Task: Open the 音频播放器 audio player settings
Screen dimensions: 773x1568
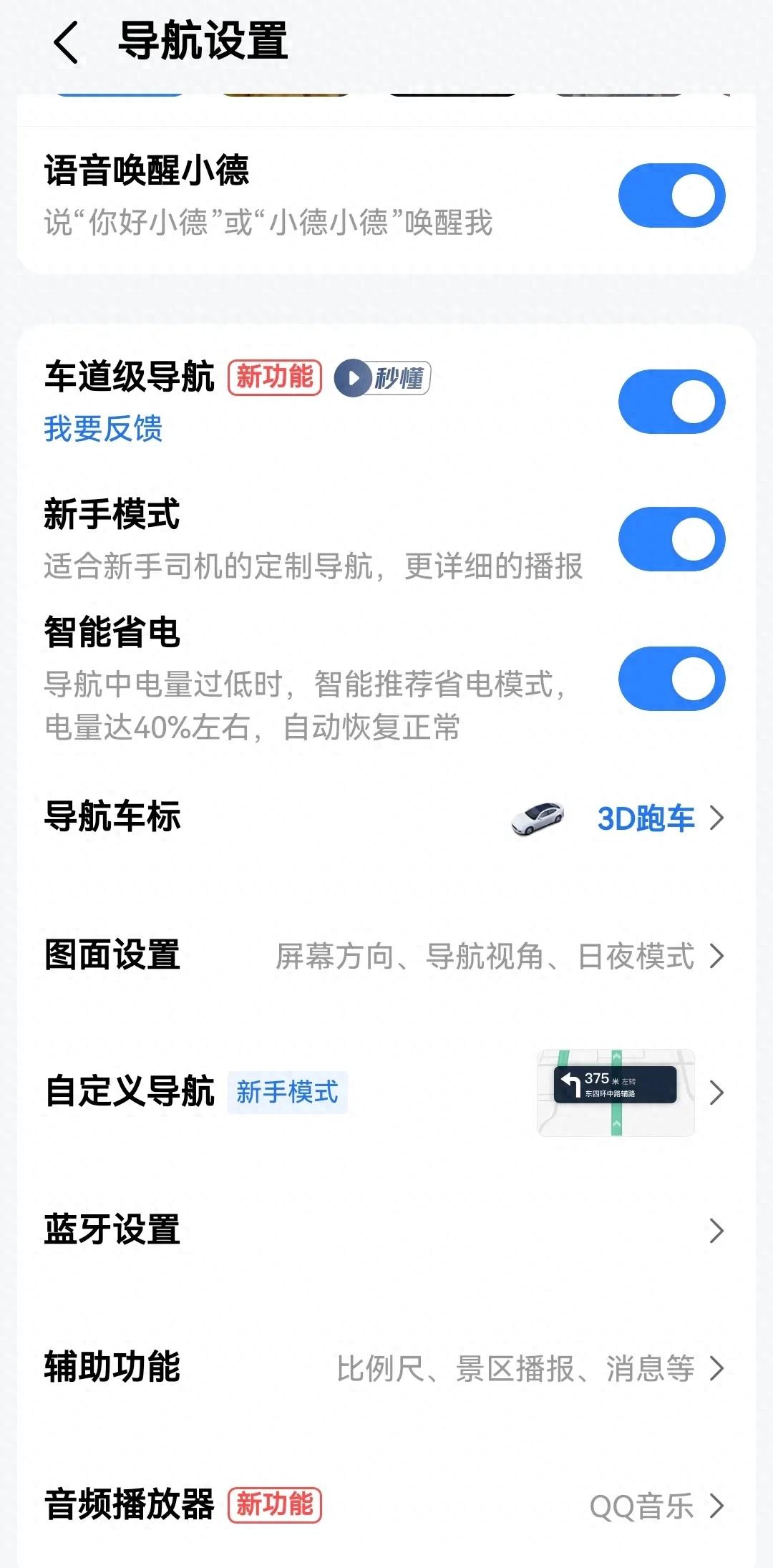Action: coord(718,1504)
